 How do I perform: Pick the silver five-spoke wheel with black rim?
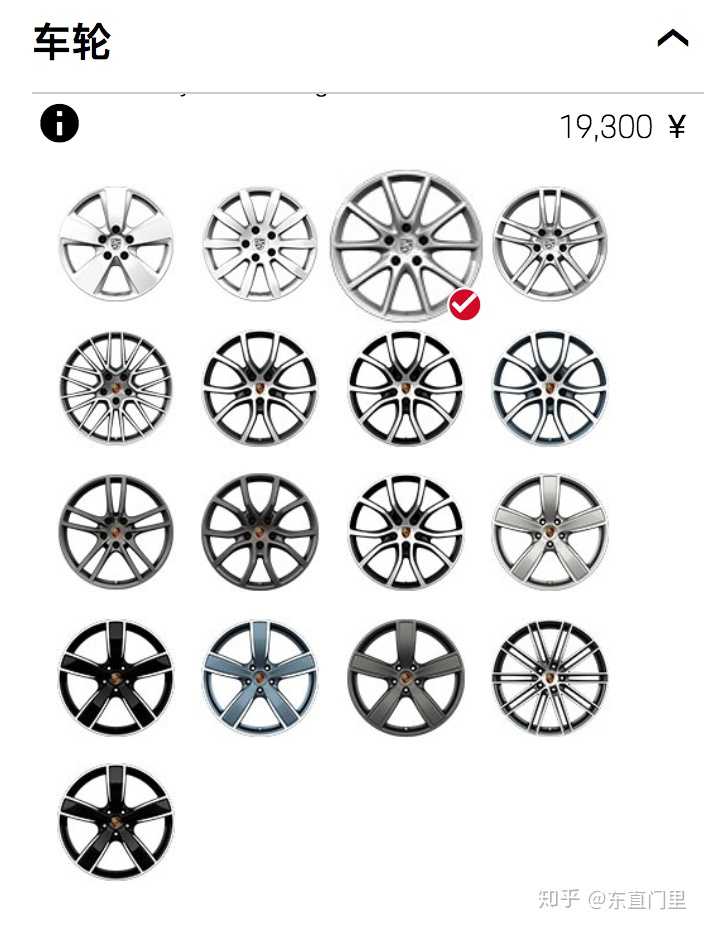click(550, 531)
